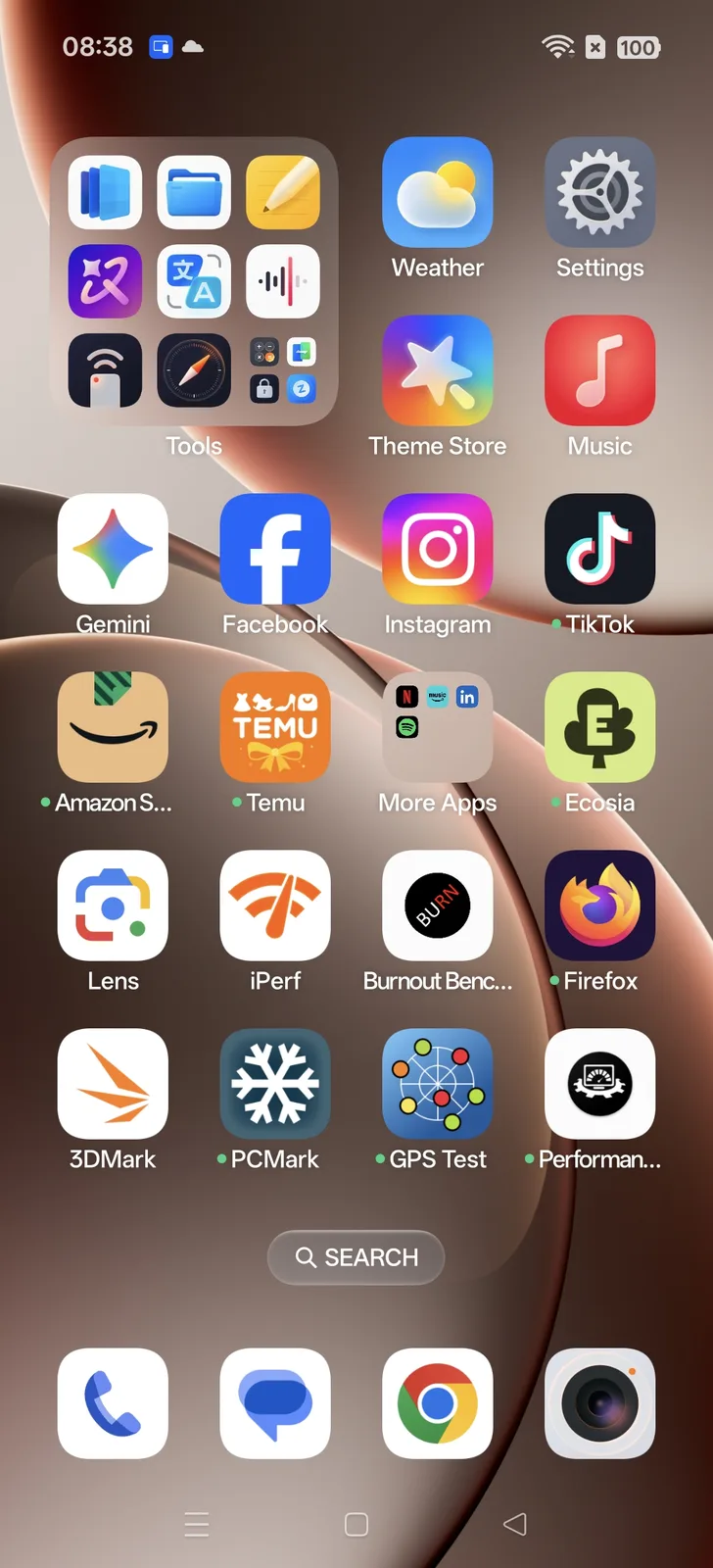The height and width of the screenshot is (1568, 713).
Task: Open Facebook
Action: click(x=275, y=550)
